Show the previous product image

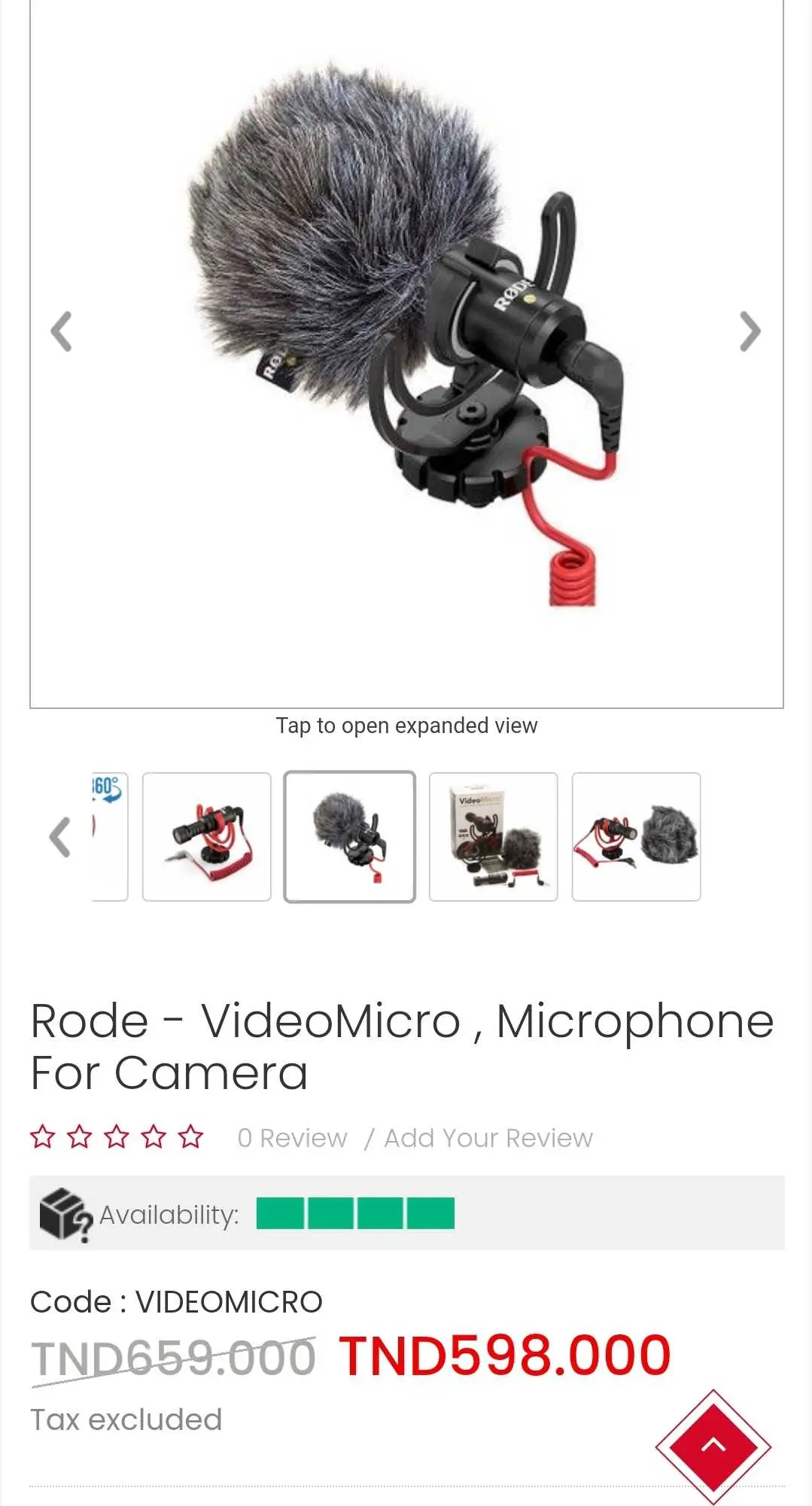click(x=61, y=331)
